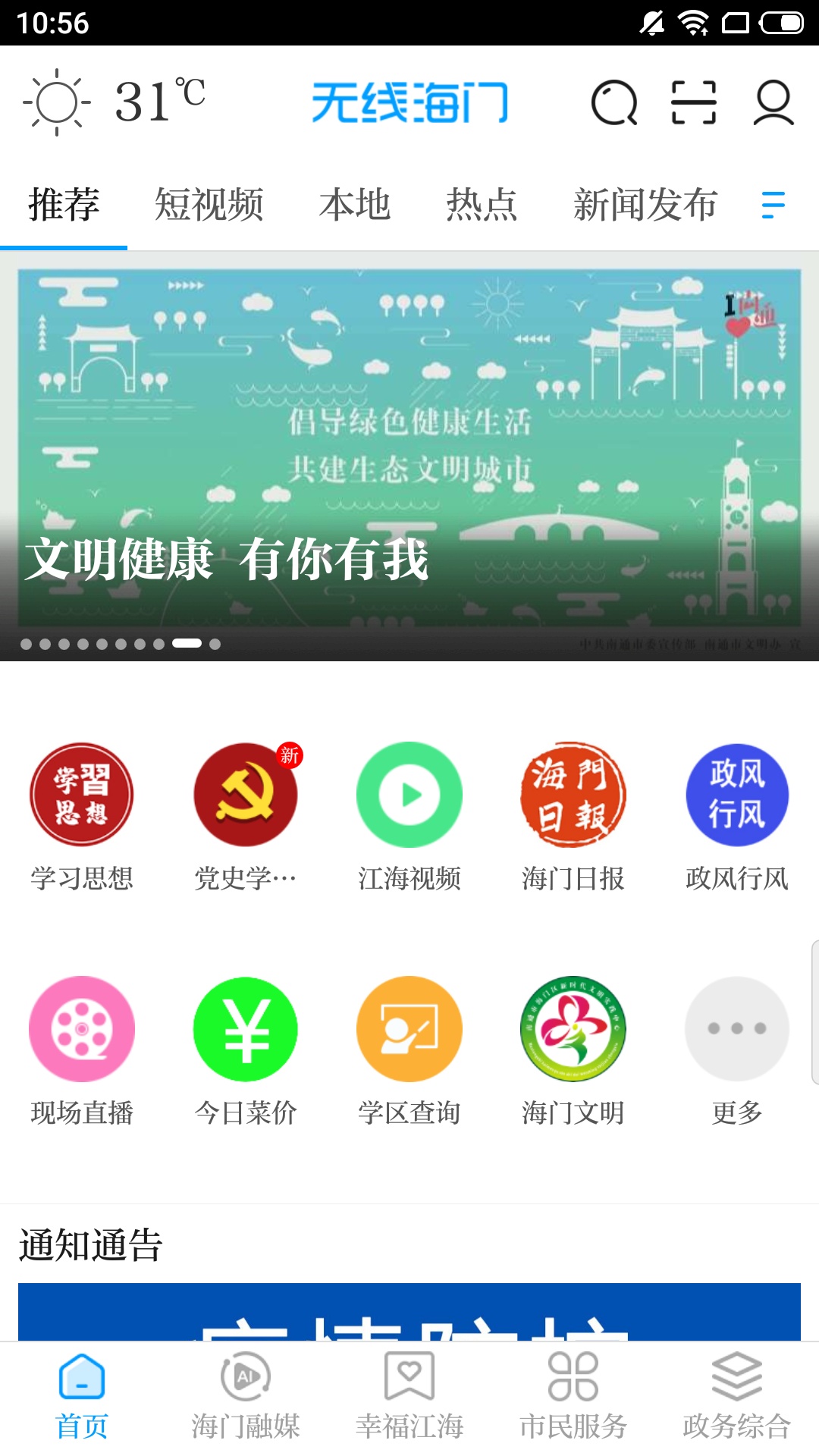Open the 海门日报 newspaper icon

pyautogui.click(x=573, y=793)
